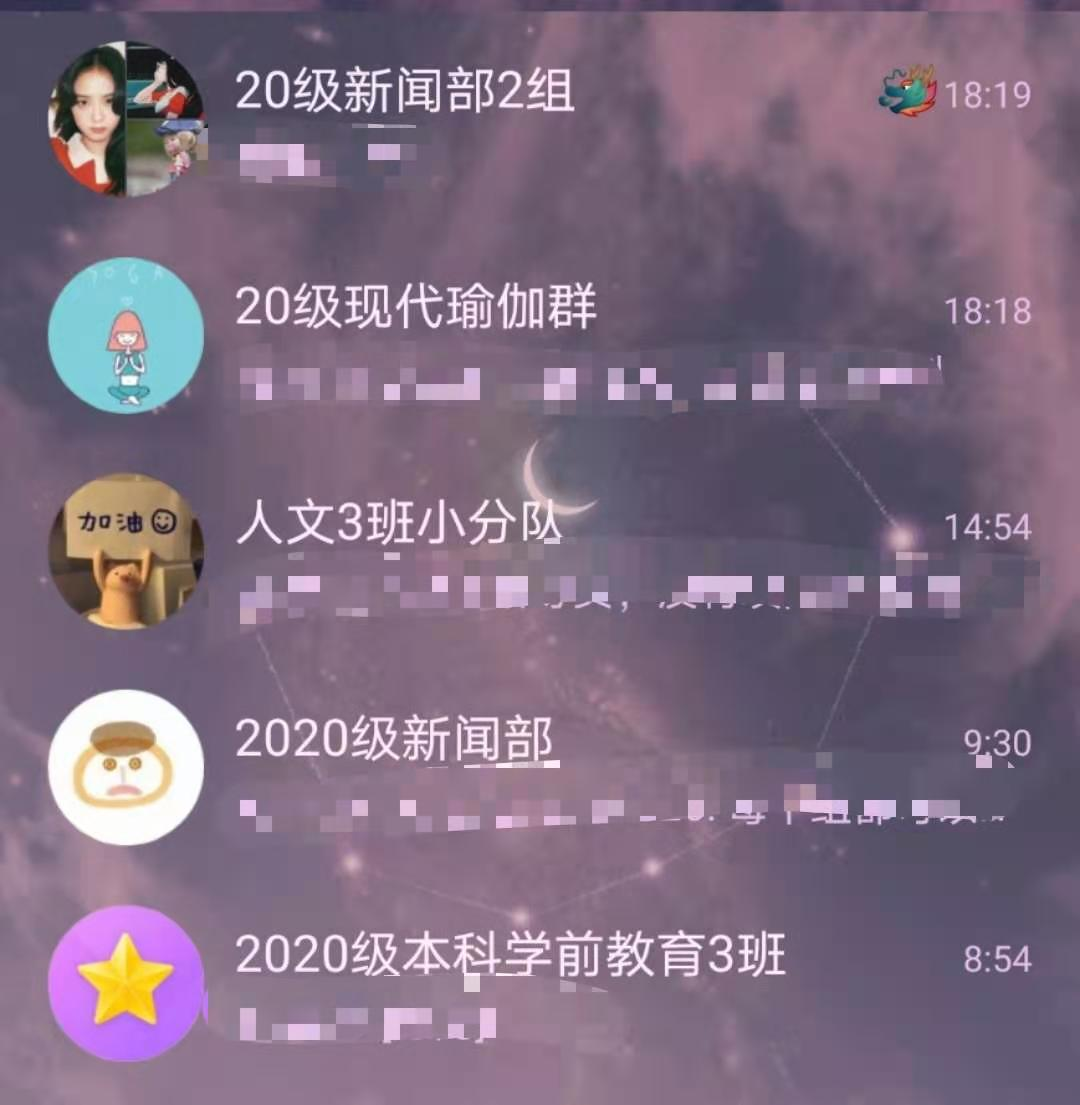Open the 人文3班小分队 conversation

(x=398, y=526)
